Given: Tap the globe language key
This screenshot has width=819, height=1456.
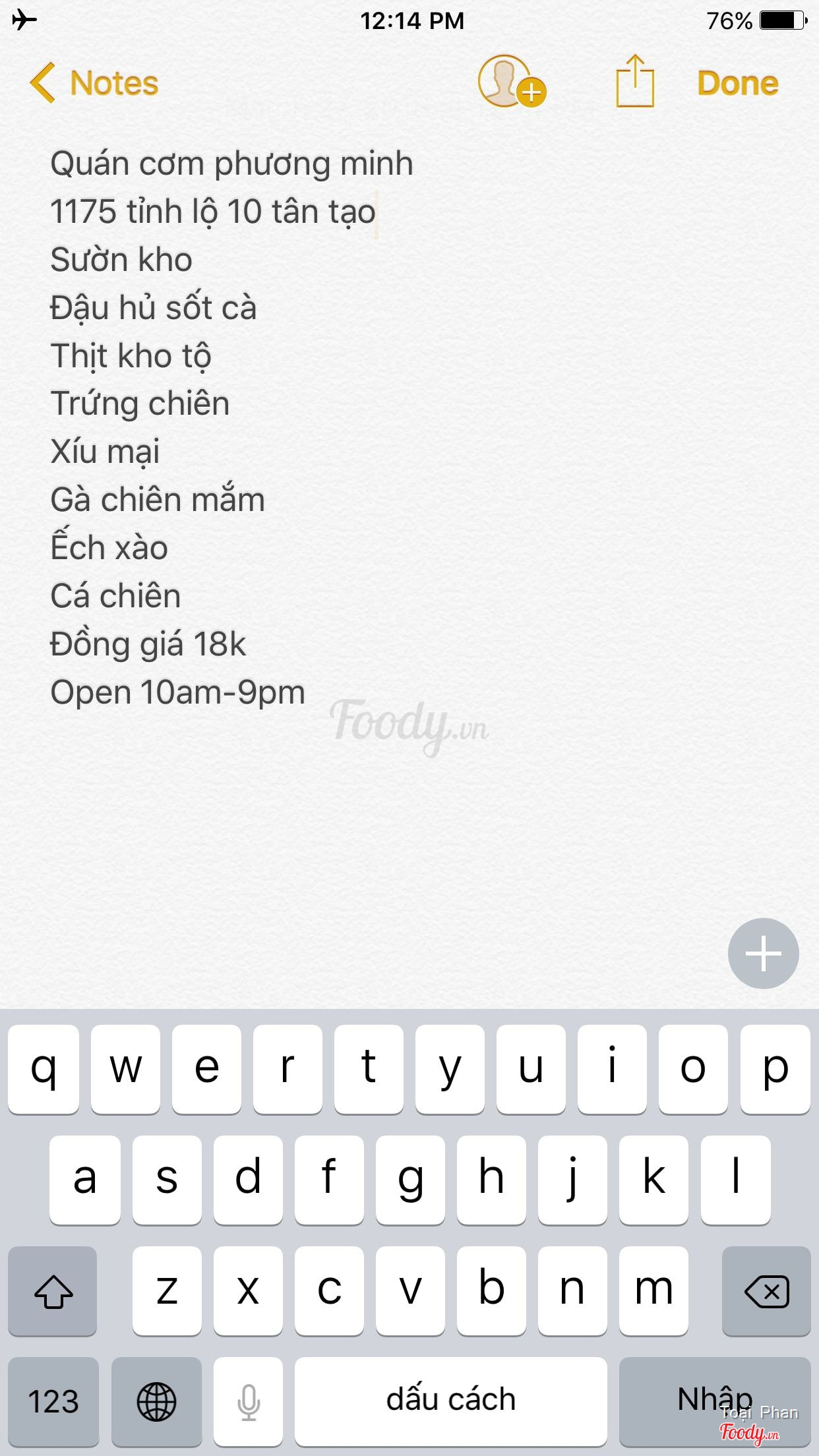Looking at the screenshot, I should tap(156, 1401).
